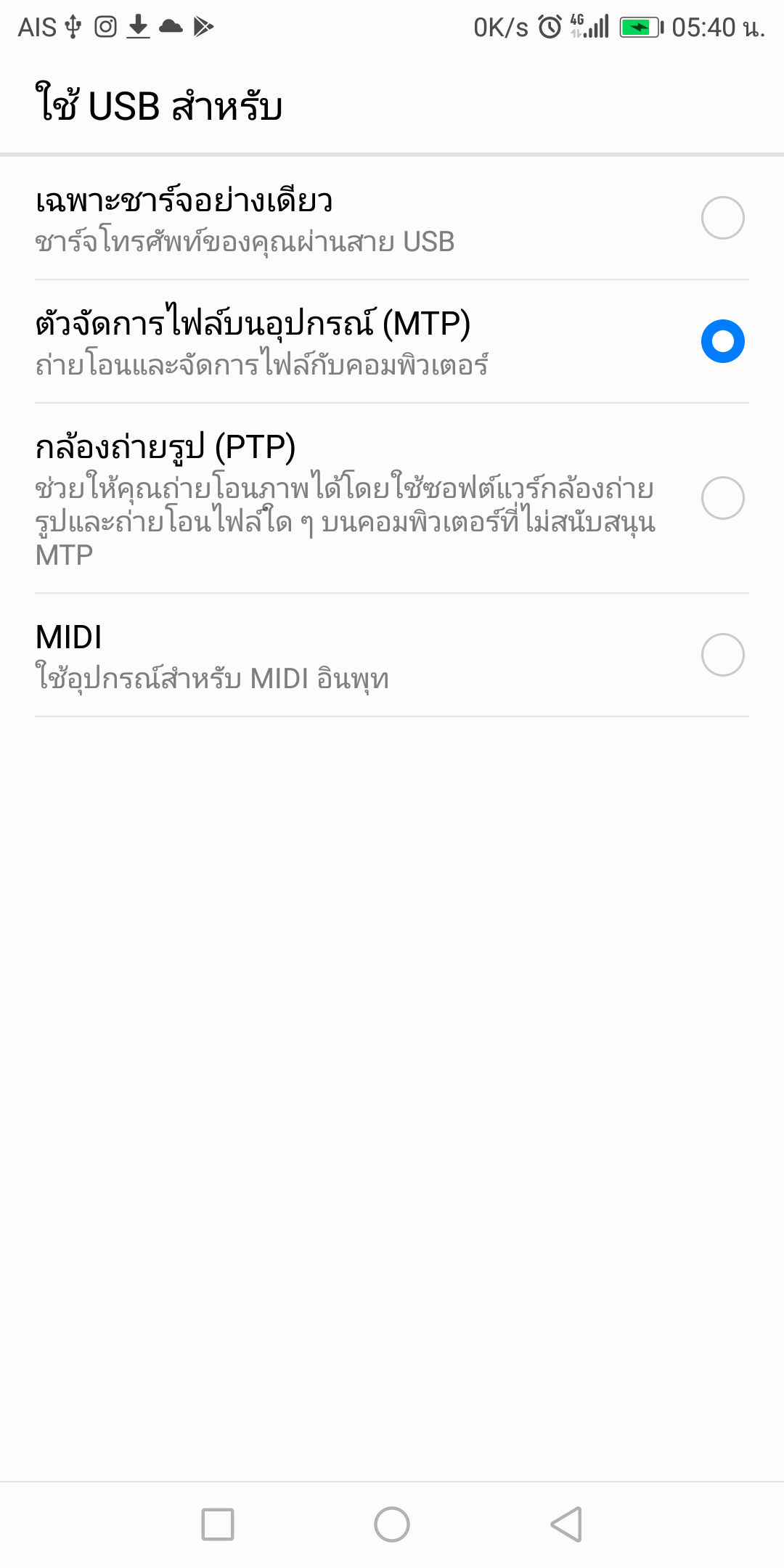Viewport: 784px width, 1568px height.
Task: Go to the home screen
Action: tap(392, 1524)
